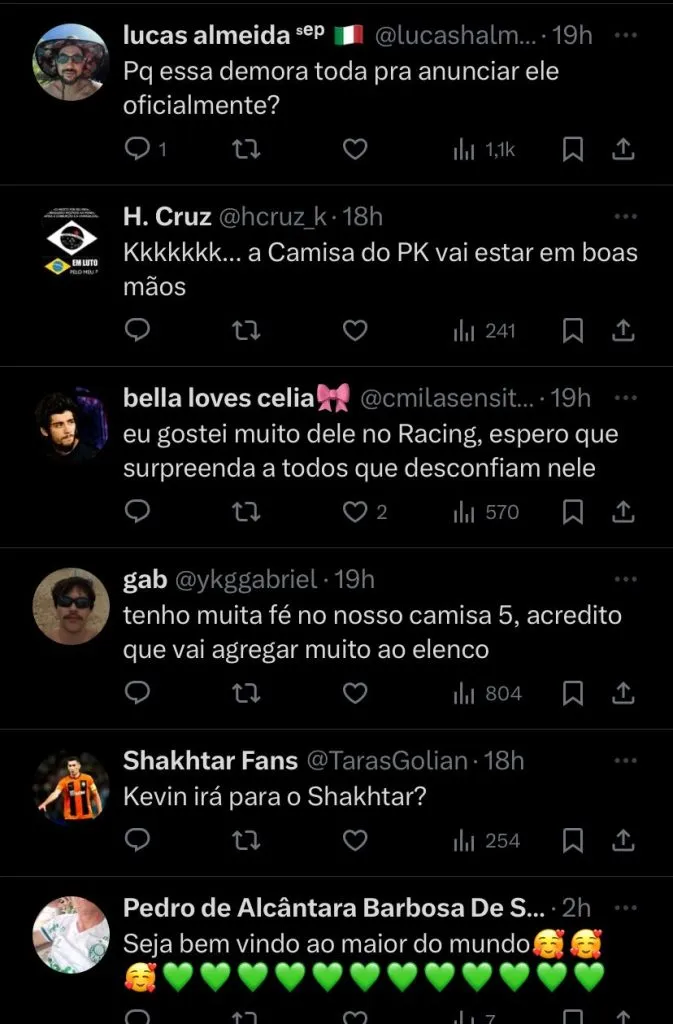Open overflow menu on Pedro de Alcântara's tweet
This screenshot has width=673, height=1024.
tap(625, 908)
